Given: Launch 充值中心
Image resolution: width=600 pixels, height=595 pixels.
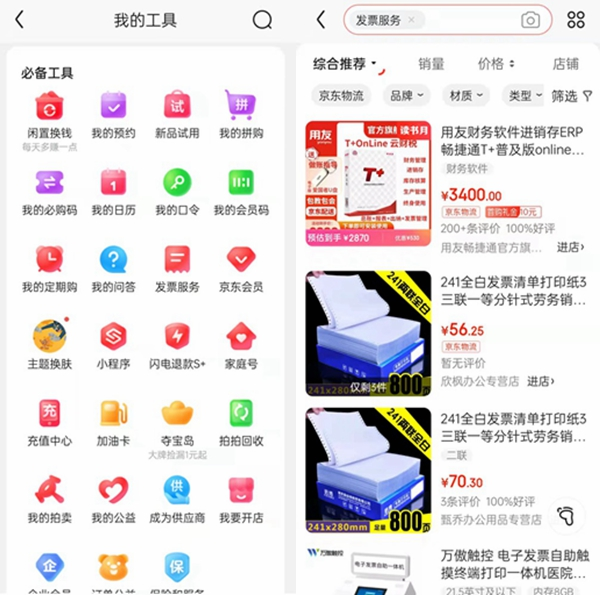Looking at the screenshot, I should (x=48, y=421).
